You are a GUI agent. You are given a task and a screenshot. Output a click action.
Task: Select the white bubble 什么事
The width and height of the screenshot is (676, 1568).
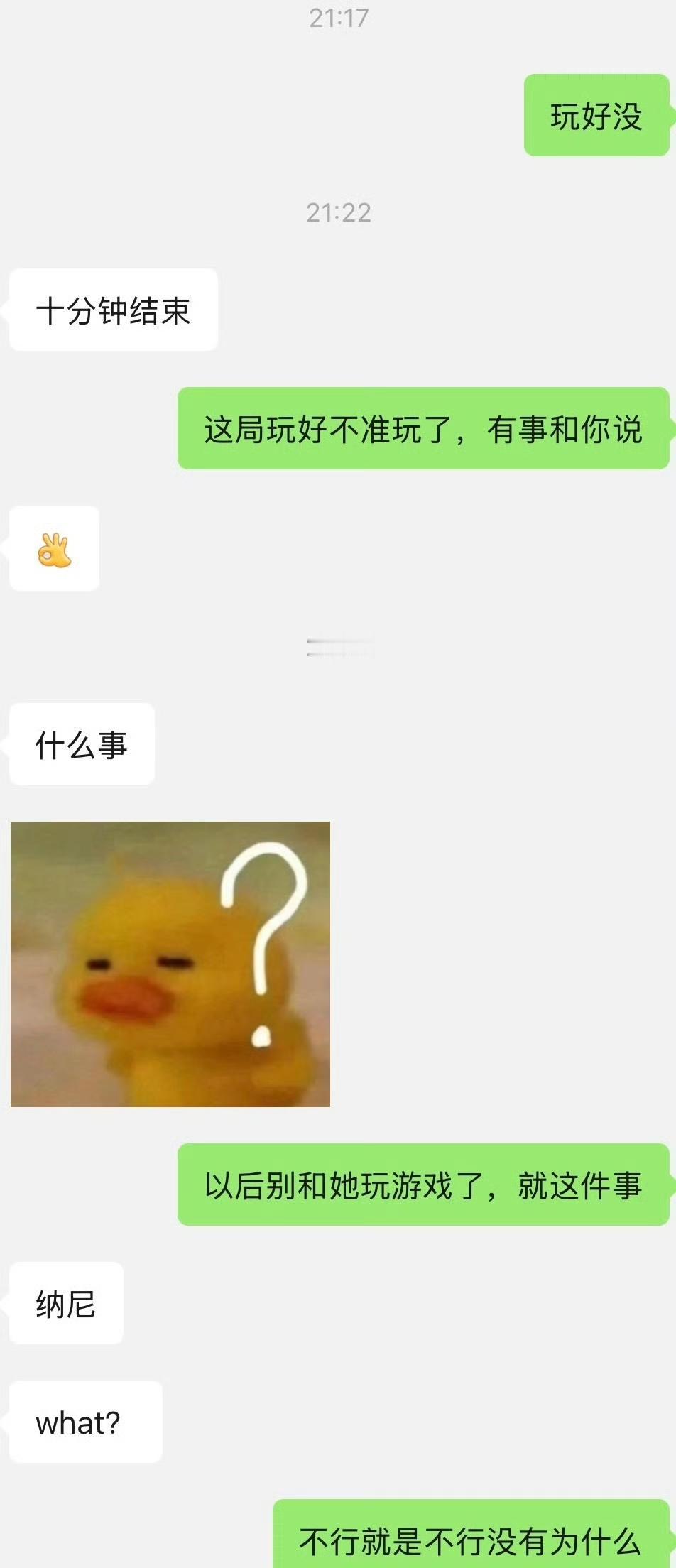[x=80, y=744]
